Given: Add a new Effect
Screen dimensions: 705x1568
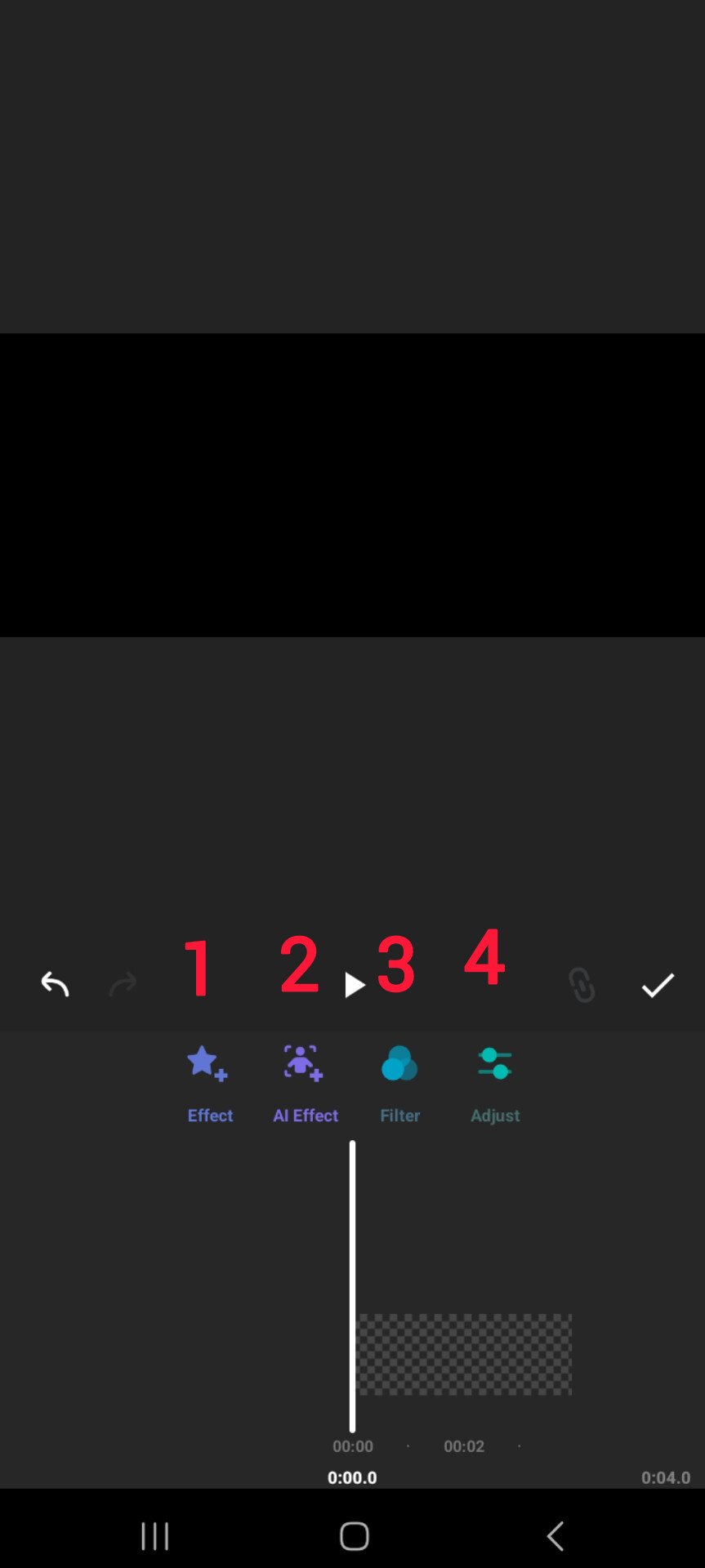Looking at the screenshot, I should pyautogui.click(x=209, y=1083).
